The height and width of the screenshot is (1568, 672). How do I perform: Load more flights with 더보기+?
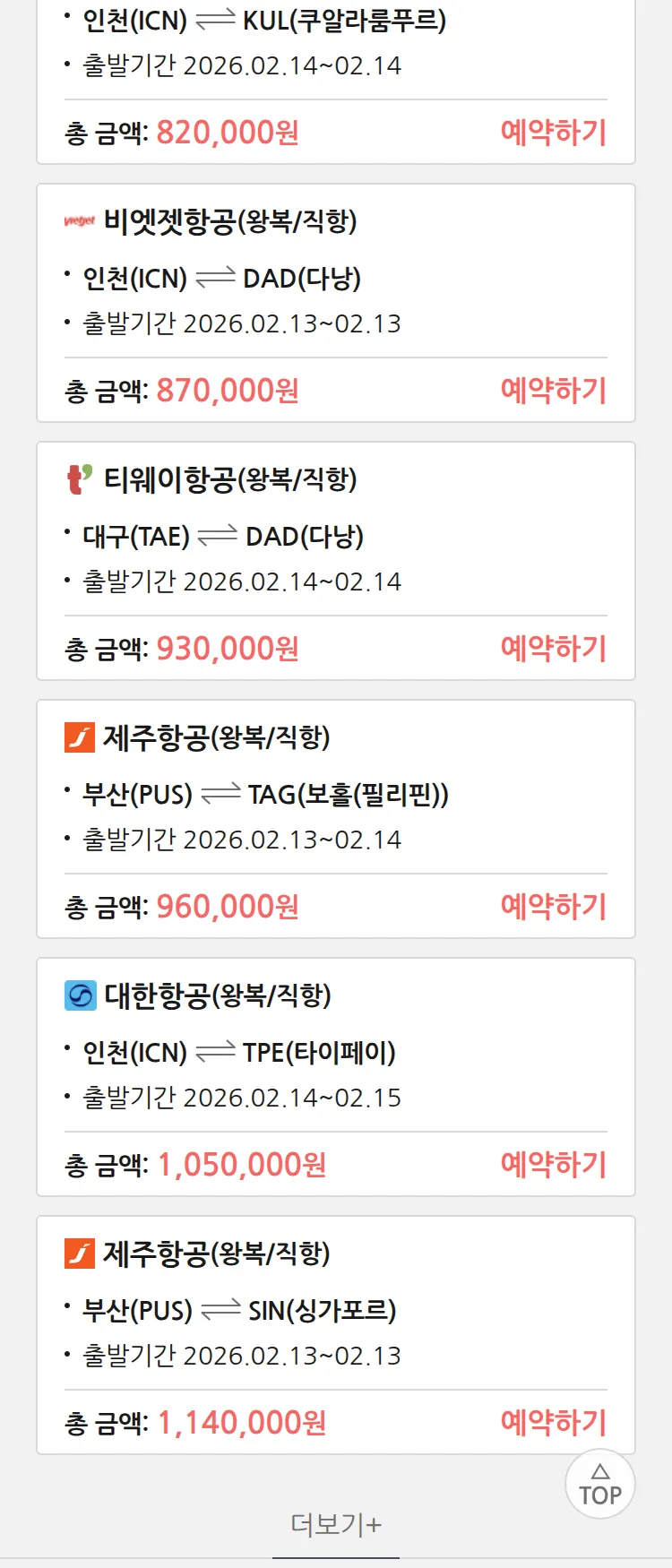pos(336,1524)
